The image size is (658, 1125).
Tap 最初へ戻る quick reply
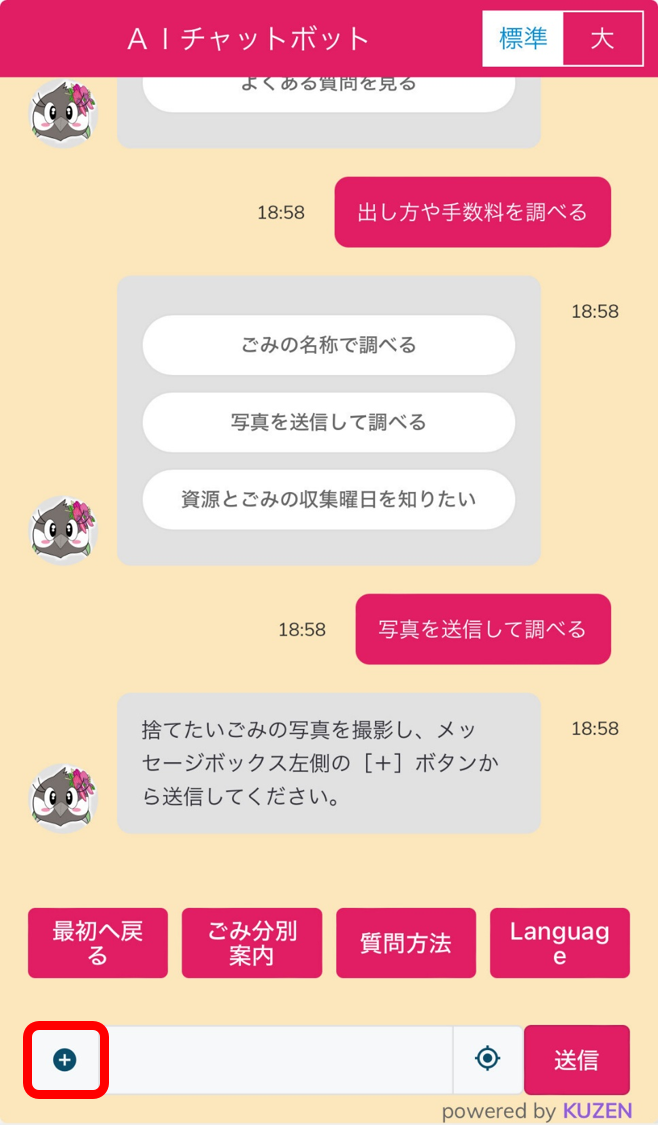[x=98, y=943]
